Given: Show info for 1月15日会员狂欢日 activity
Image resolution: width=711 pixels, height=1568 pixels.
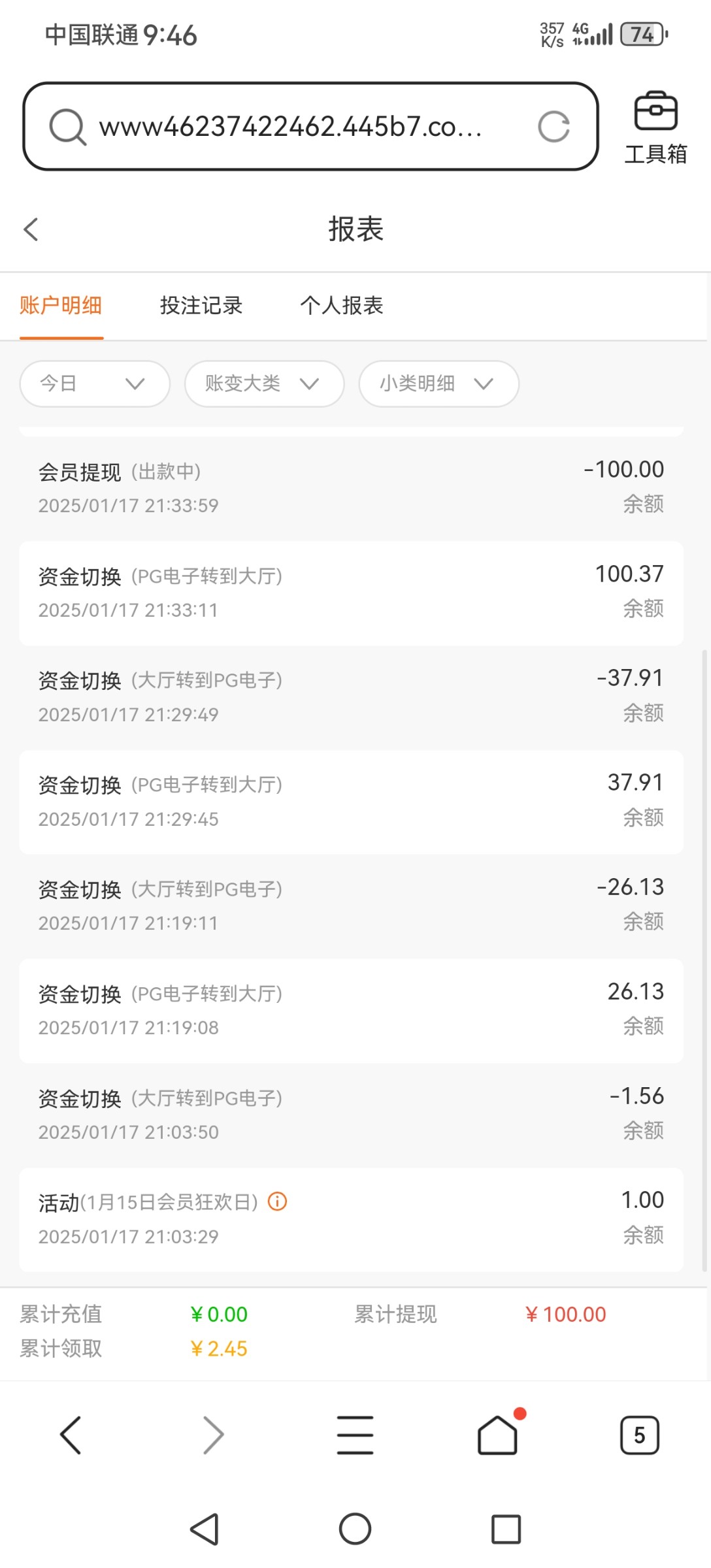Looking at the screenshot, I should [x=278, y=1201].
